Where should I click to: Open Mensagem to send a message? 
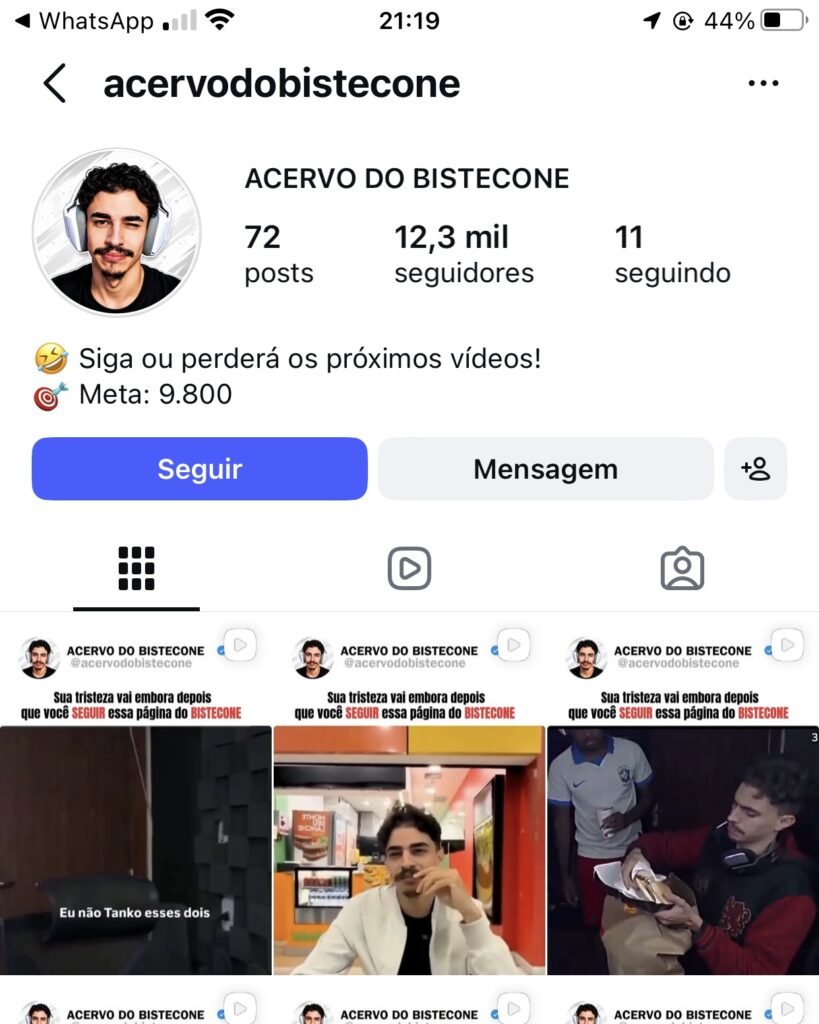click(545, 469)
